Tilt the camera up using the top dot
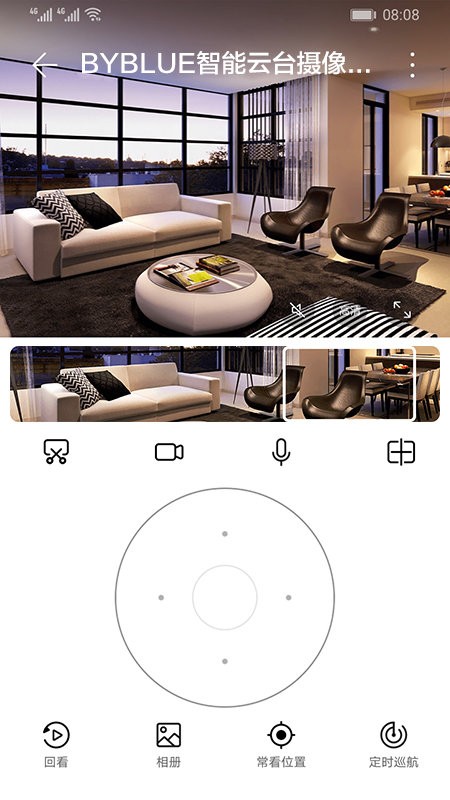This screenshot has width=450, height=800. pyautogui.click(x=224, y=534)
